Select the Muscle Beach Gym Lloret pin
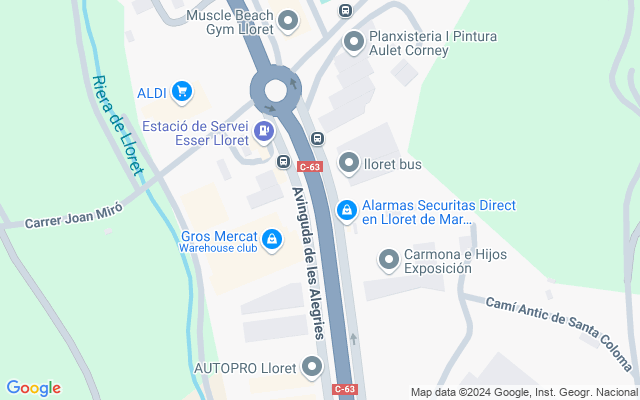Image resolution: width=640 pixels, height=400 pixels. (289, 20)
